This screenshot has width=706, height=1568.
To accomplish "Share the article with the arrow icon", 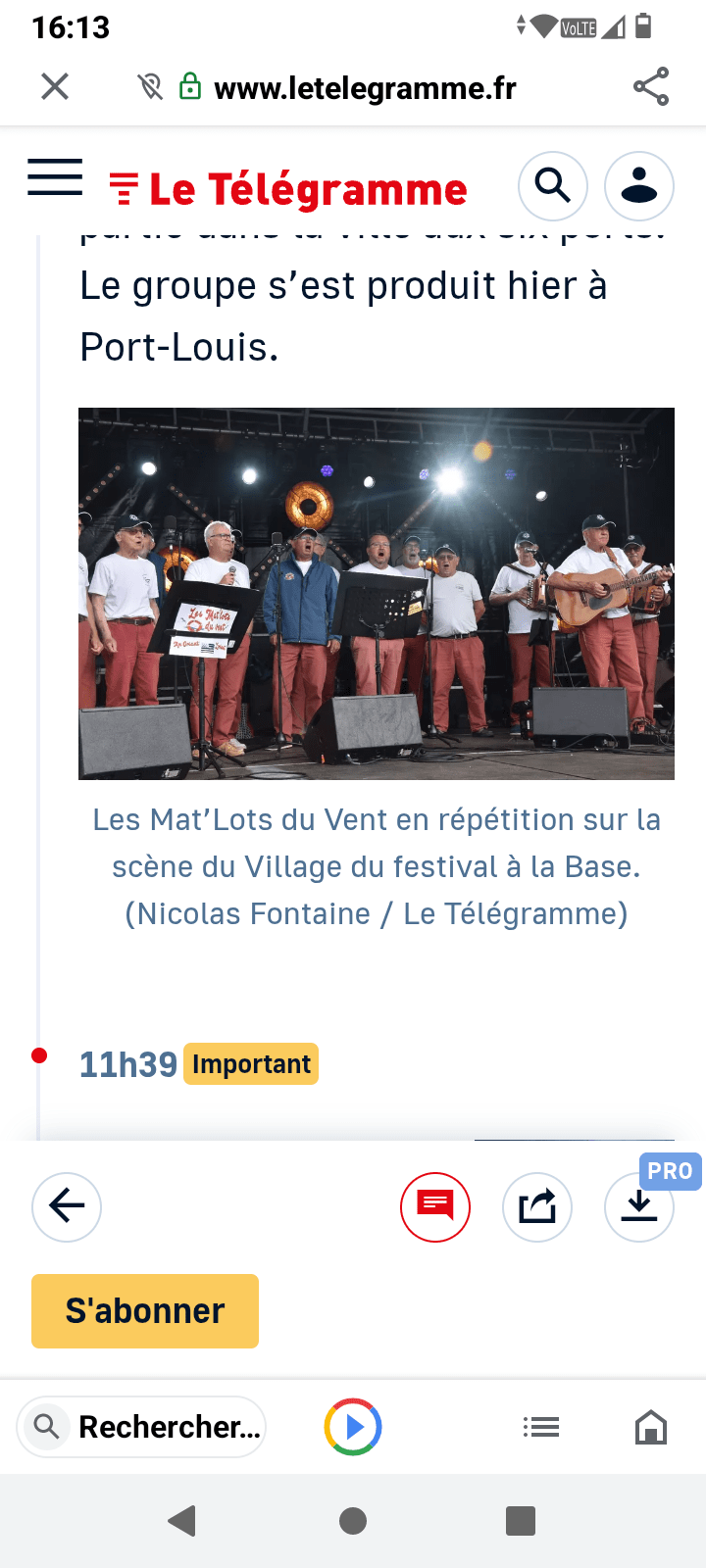I will (x=537, y=1206).
